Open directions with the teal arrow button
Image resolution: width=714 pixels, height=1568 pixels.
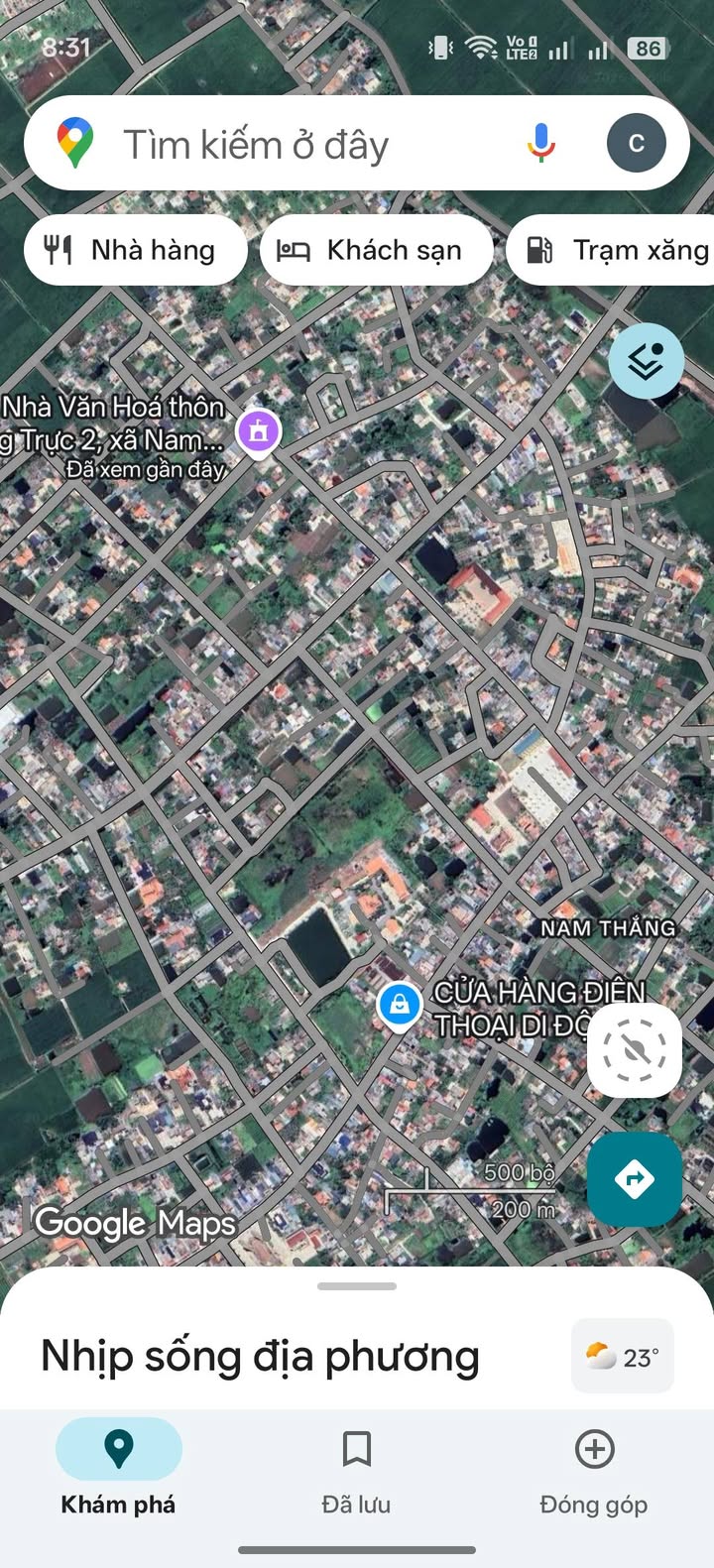(x=635, y=1179)
